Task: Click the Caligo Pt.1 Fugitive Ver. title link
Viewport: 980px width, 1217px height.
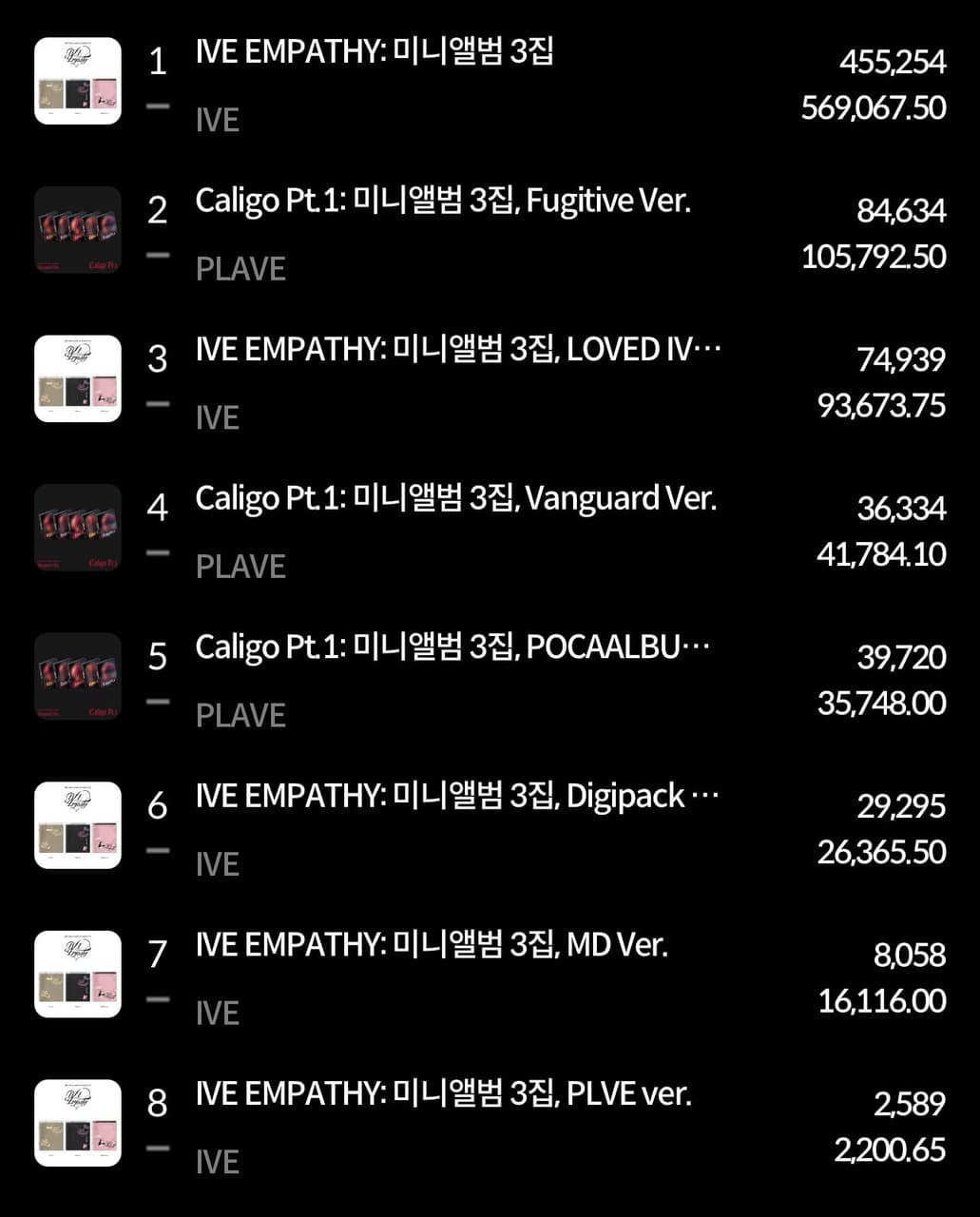Action: pyautogui.click(x=443, y=201)
